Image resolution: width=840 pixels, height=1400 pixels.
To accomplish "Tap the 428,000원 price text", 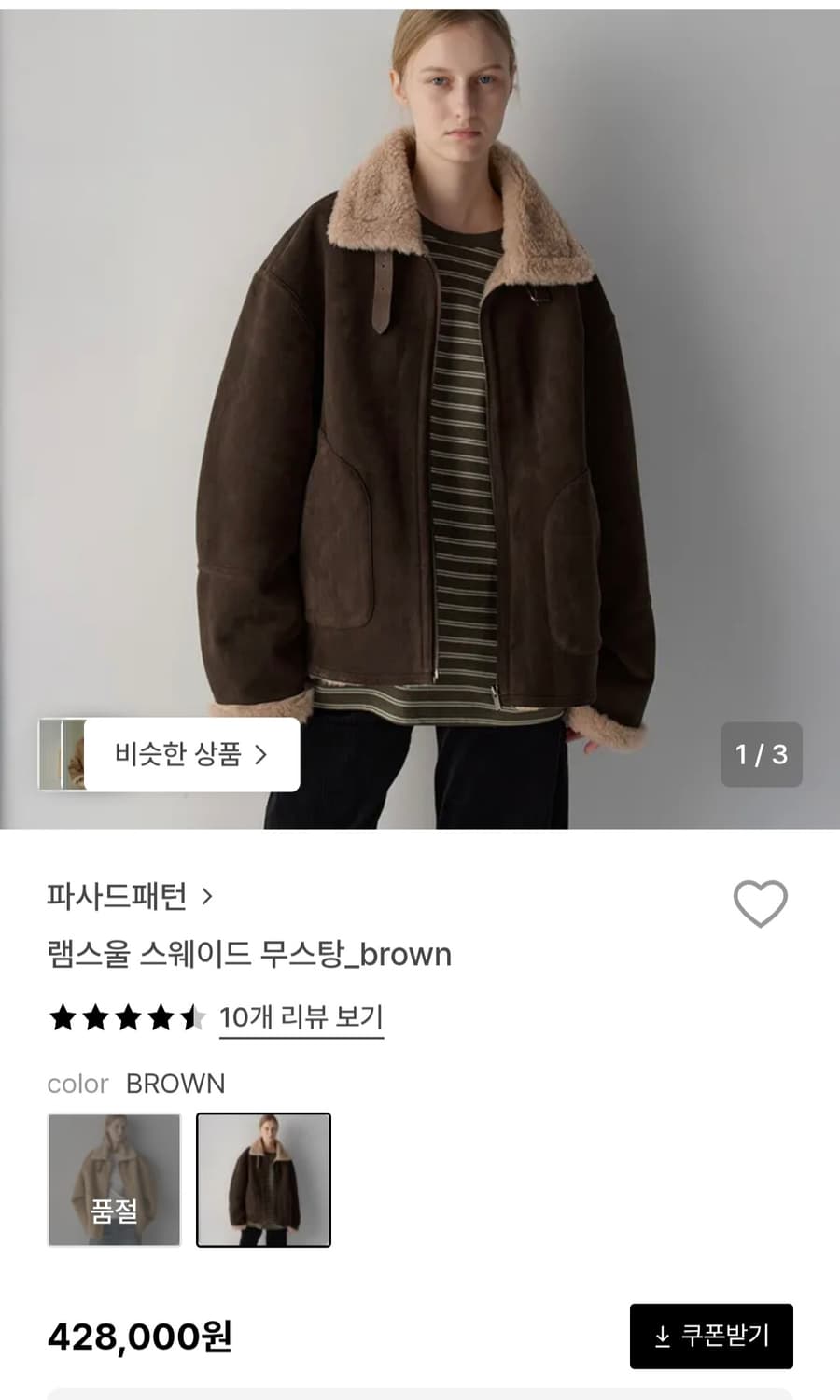I will [x=142, y=1337].
